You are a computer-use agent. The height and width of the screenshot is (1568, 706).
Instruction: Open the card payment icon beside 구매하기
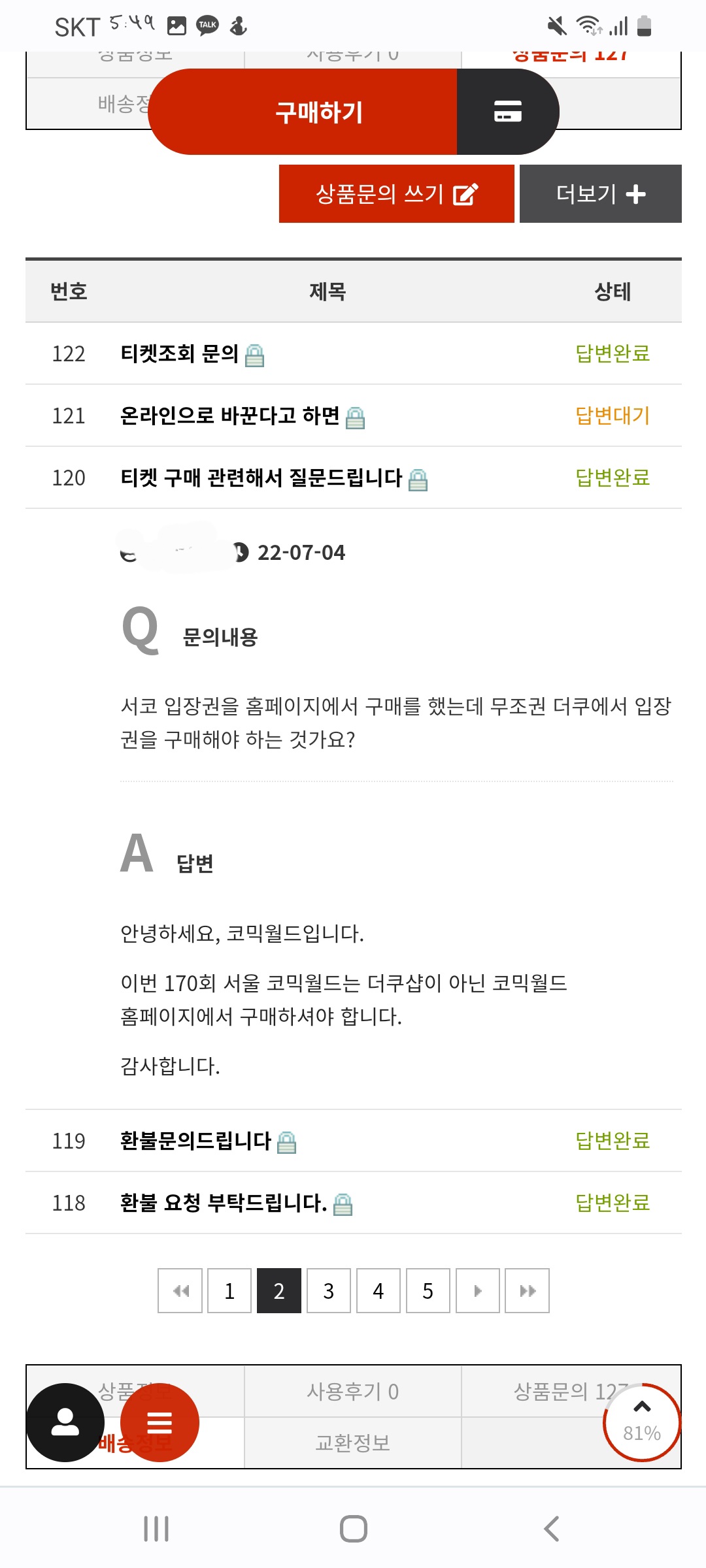pos(507,112)
